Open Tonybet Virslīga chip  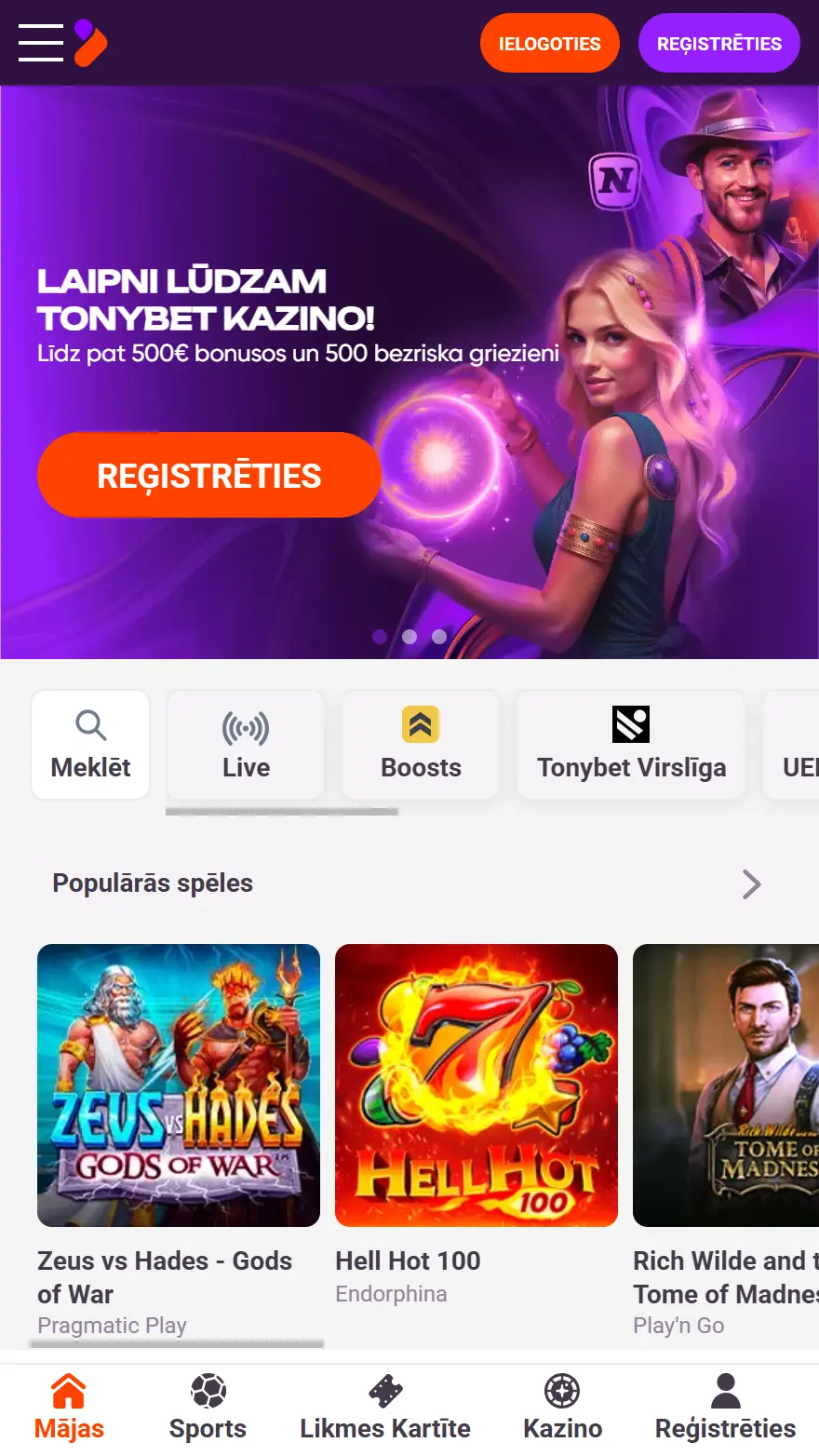[x=631, y=745]
